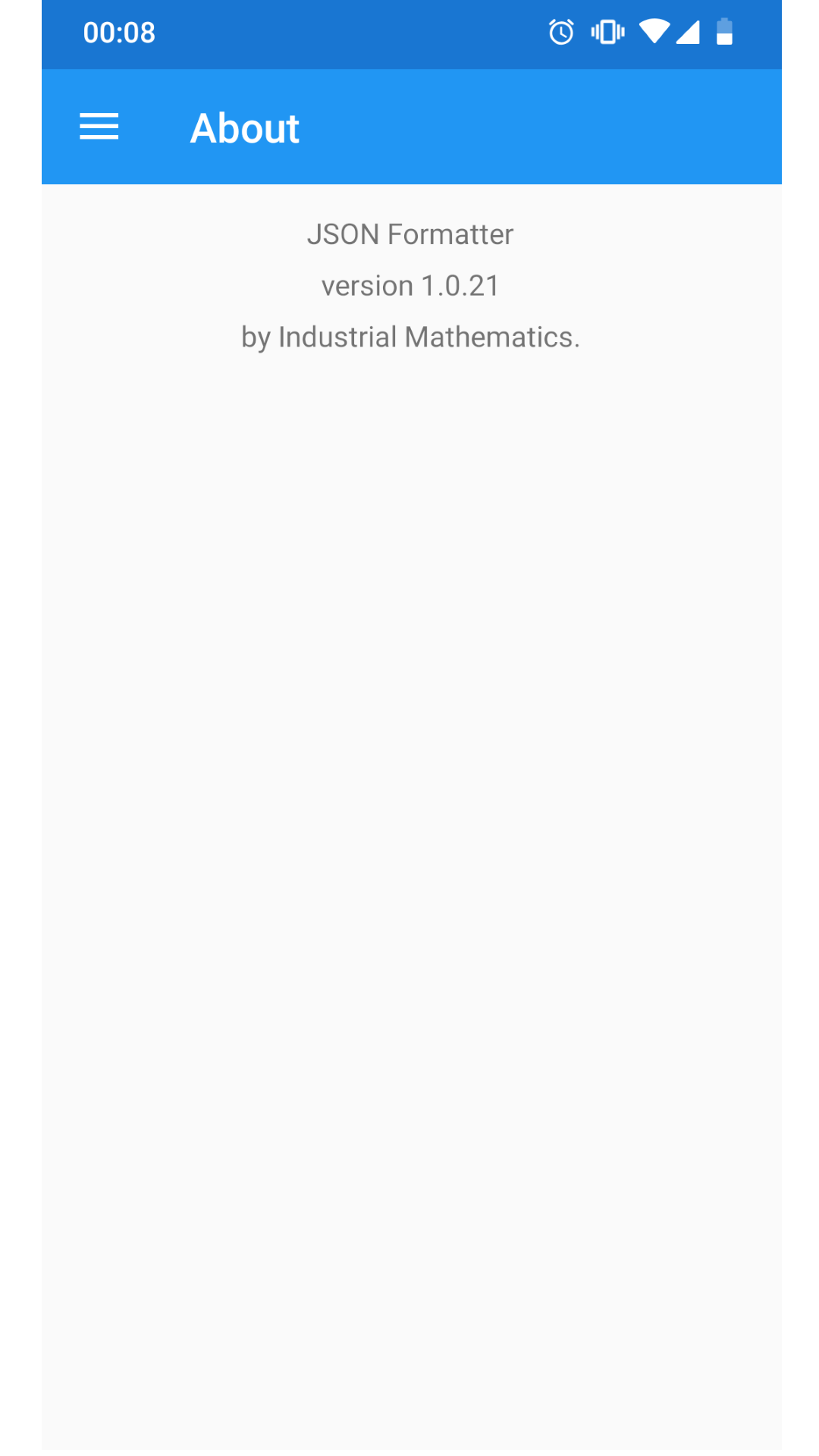Select the About title in the app bar
The width and height of the screenshot is (819, 1456).
click(244, 127)
